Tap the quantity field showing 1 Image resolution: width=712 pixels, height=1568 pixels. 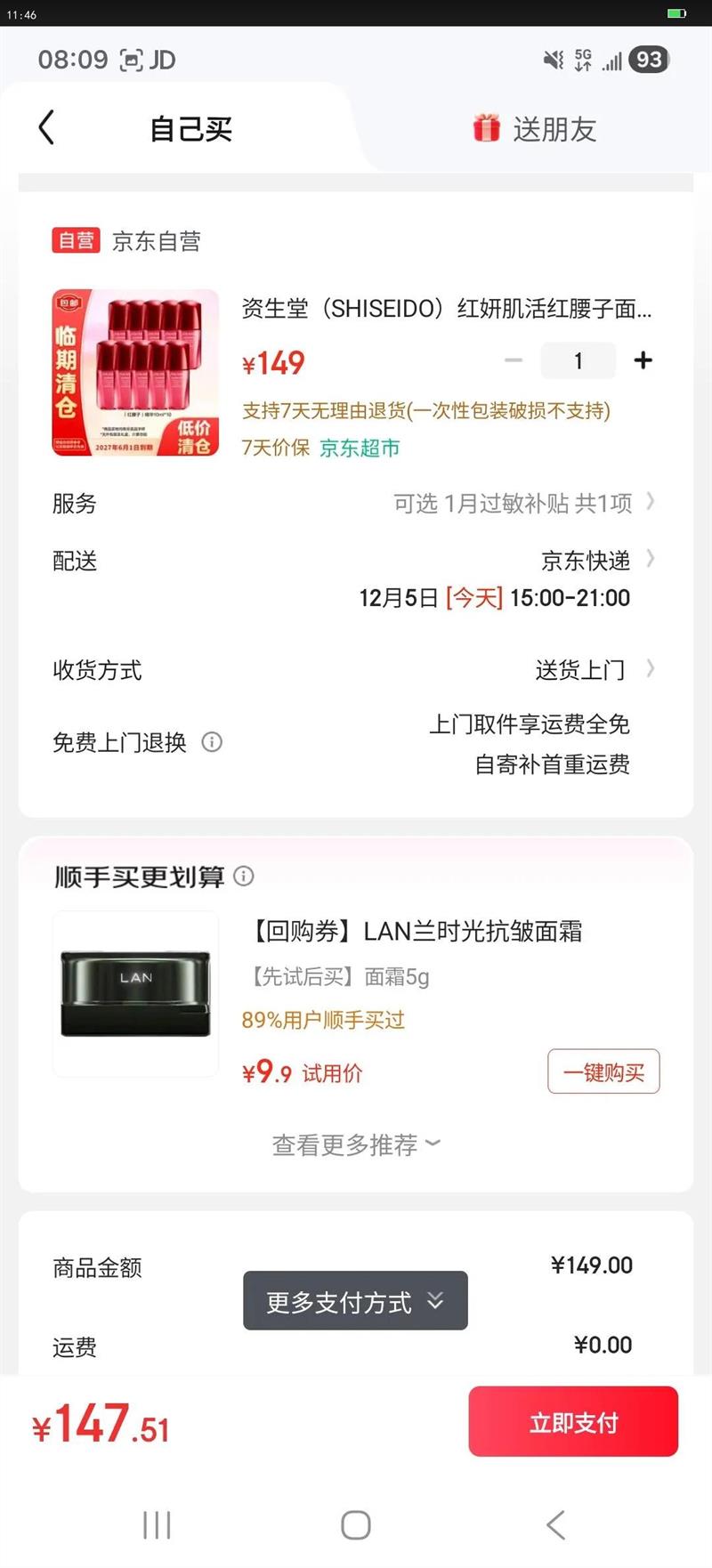click(x=578, y=360)
